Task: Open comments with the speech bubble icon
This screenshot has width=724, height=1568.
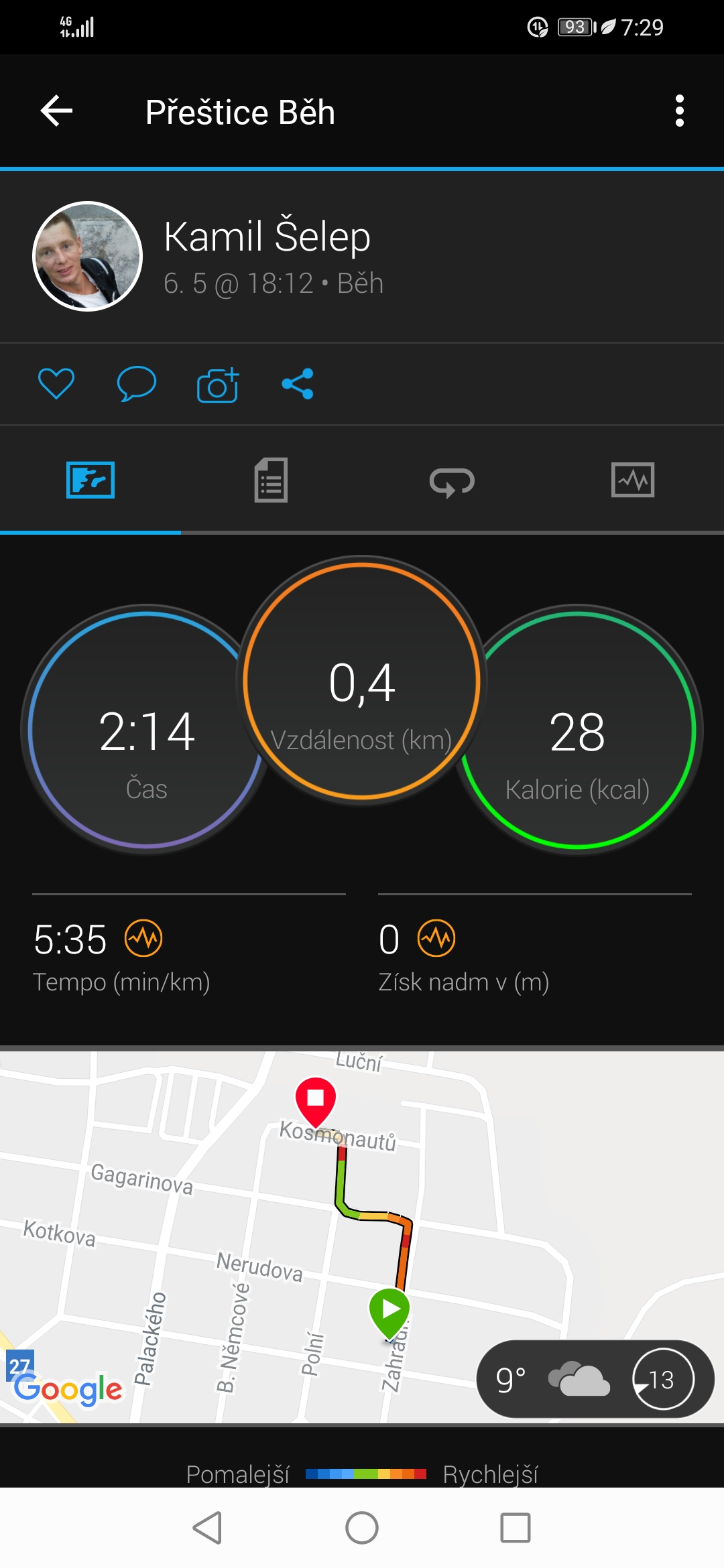Action: coord(137,384)
